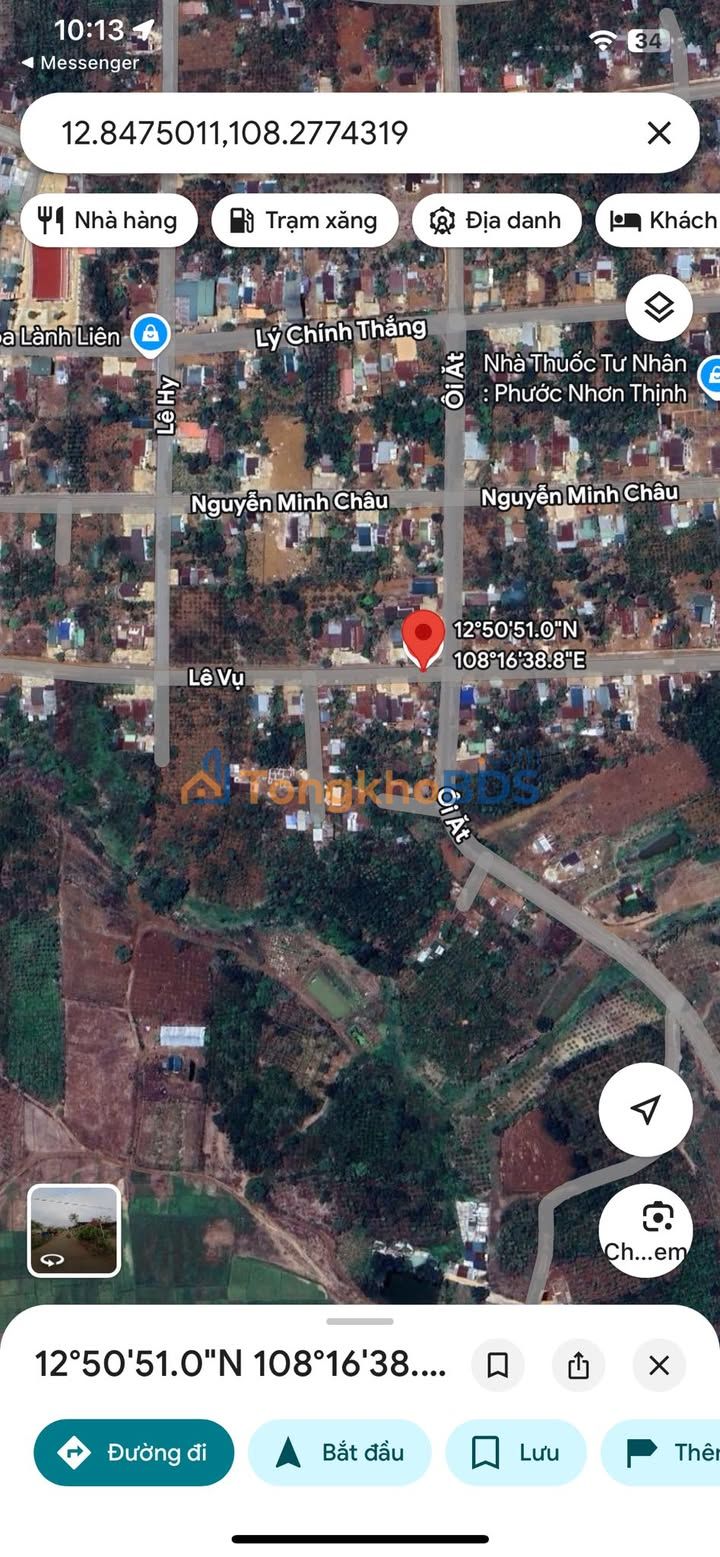Tap the Lưu button

click(516, 1452)
